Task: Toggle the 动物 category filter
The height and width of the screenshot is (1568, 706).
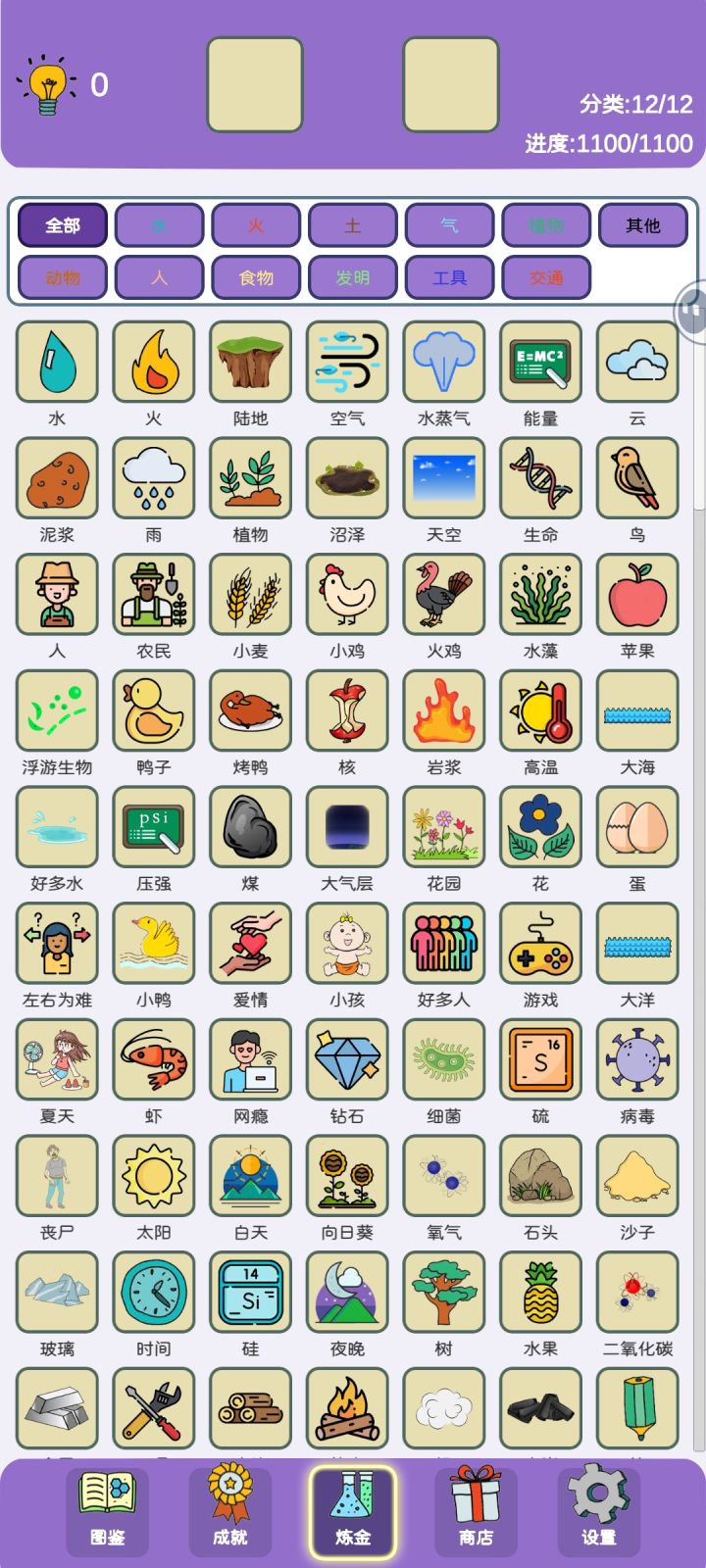Action: tap(61, 277)
